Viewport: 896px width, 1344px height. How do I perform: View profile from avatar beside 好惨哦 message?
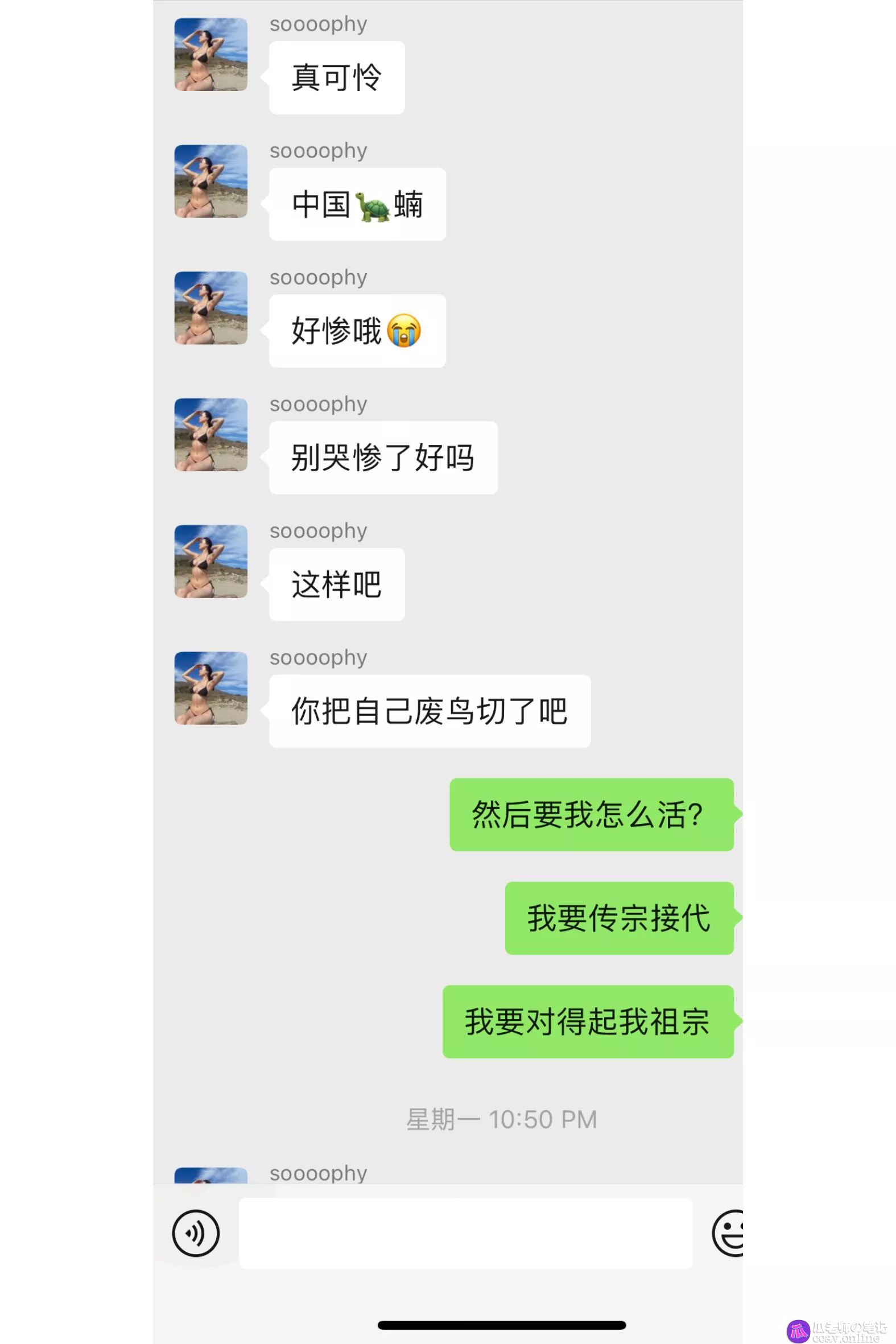pyautogui.click(x=211, y=308)
